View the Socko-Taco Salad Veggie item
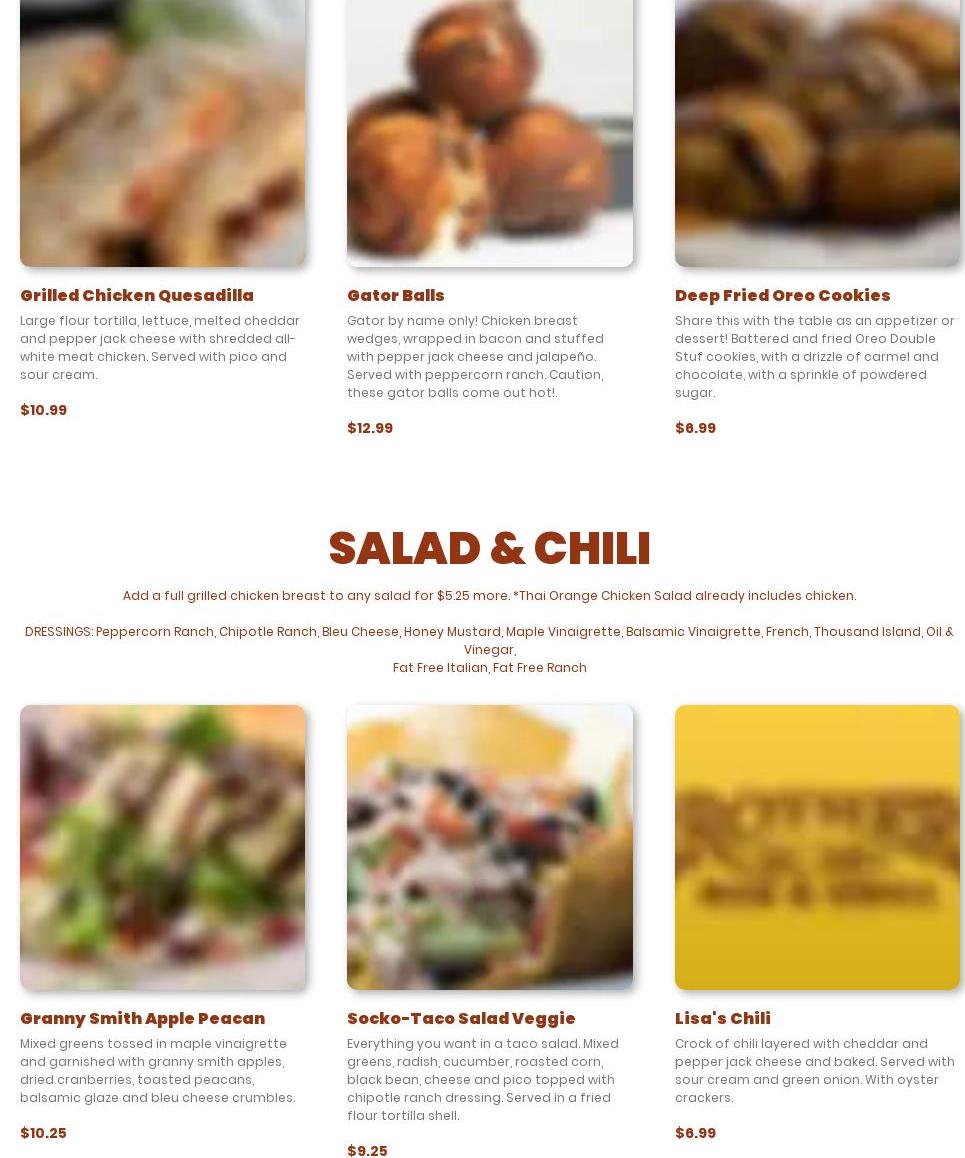The width and height of the screenshot is (965, 1158). [x=461, y=1018]
